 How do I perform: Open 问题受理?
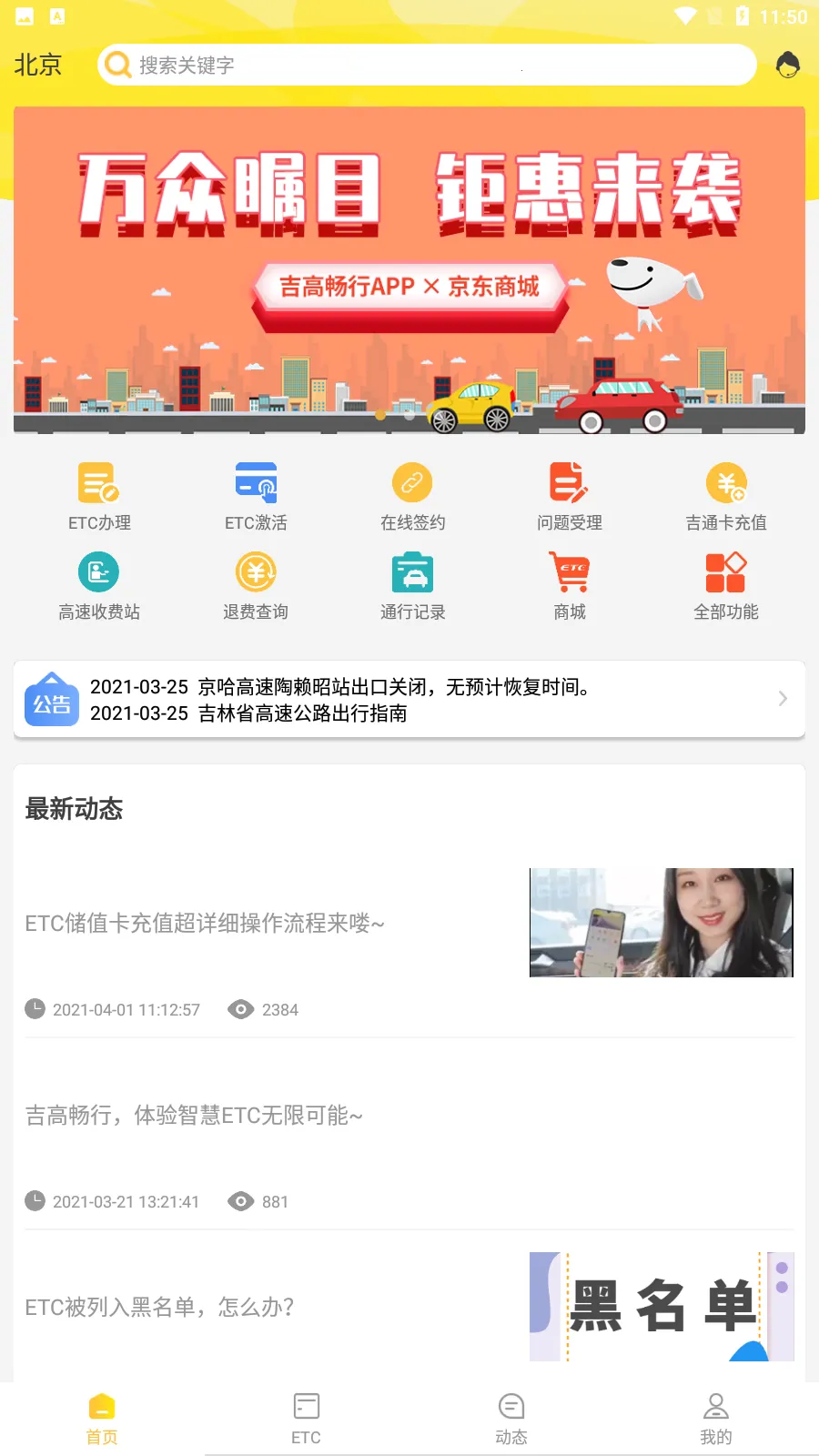[x=569, y=497]
